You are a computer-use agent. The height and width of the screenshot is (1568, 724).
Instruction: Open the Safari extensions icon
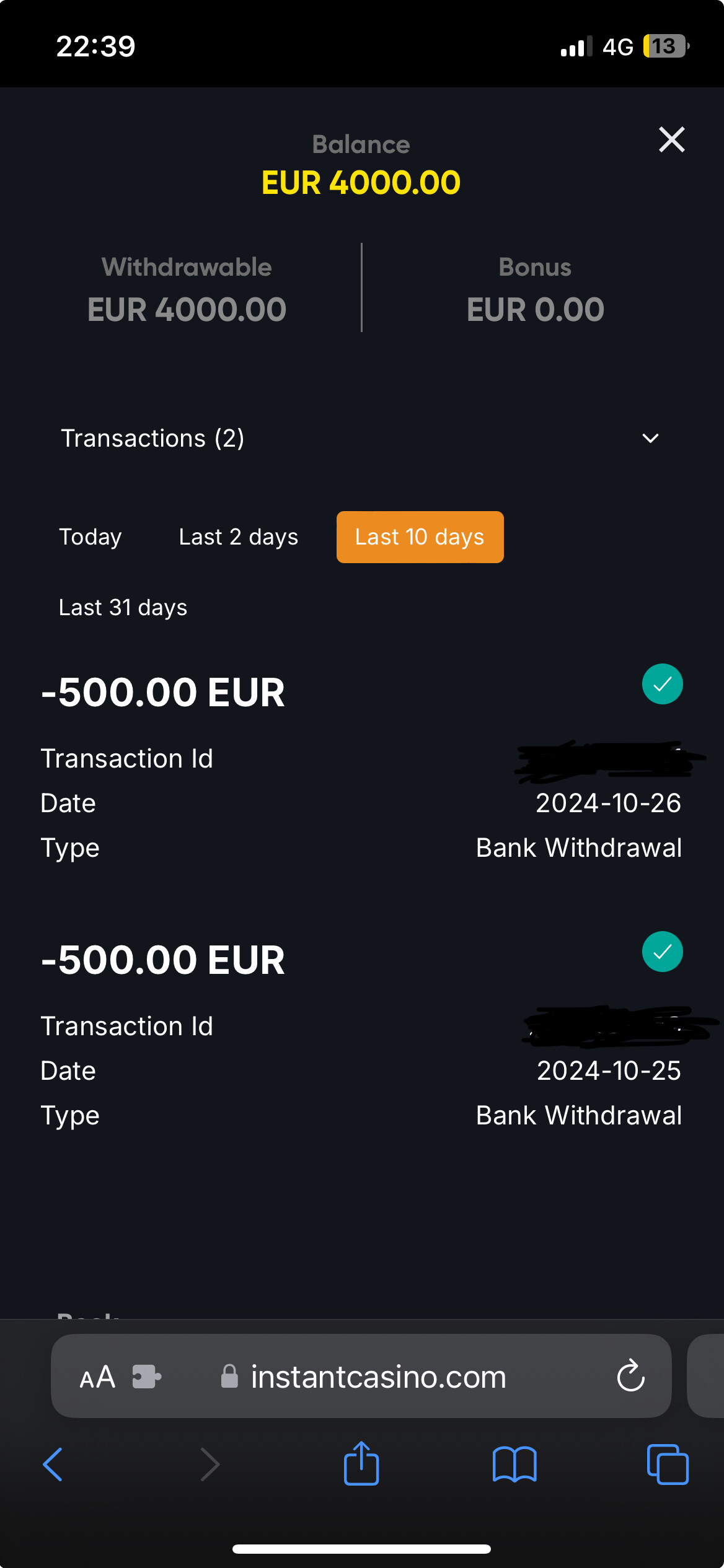tap(147, 1377)
